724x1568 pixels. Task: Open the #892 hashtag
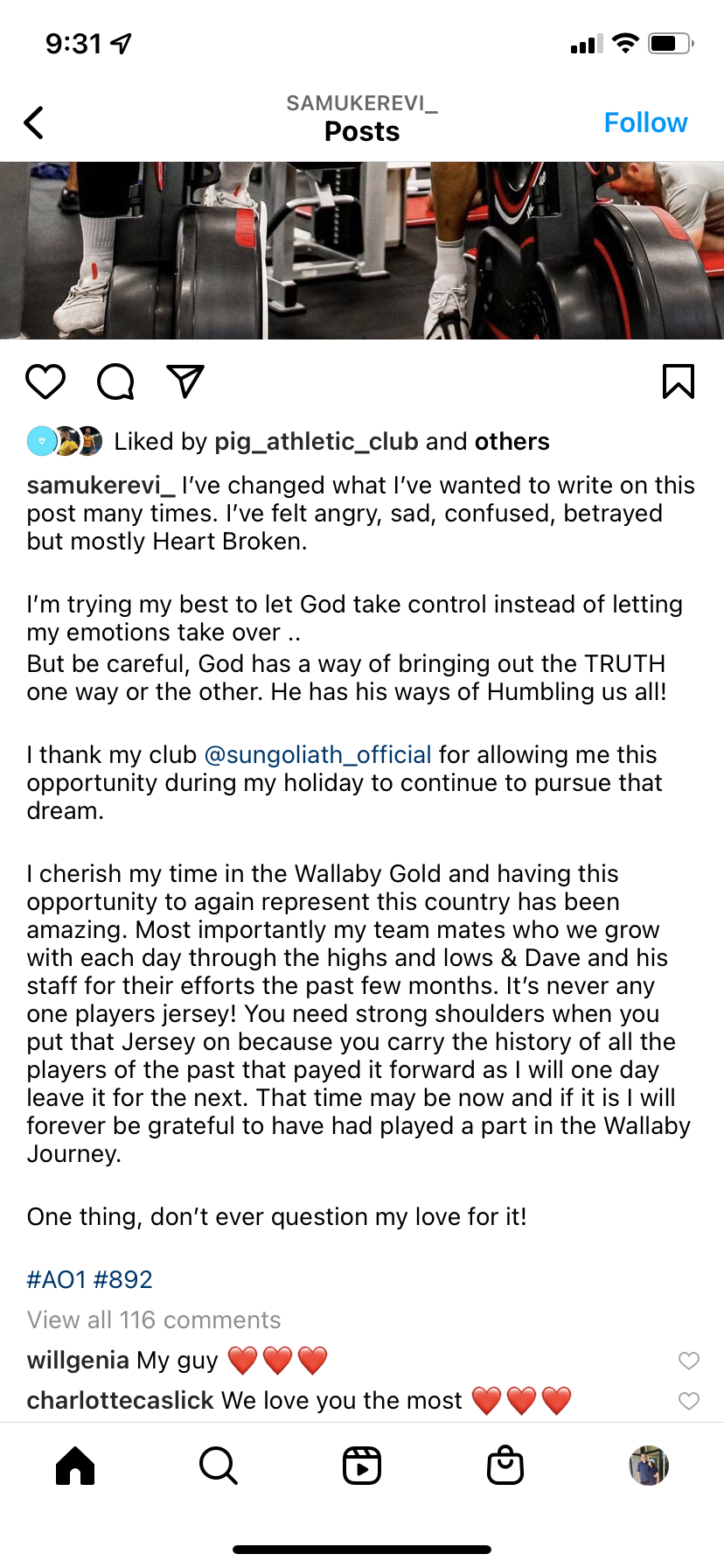tap(123, 1279)
